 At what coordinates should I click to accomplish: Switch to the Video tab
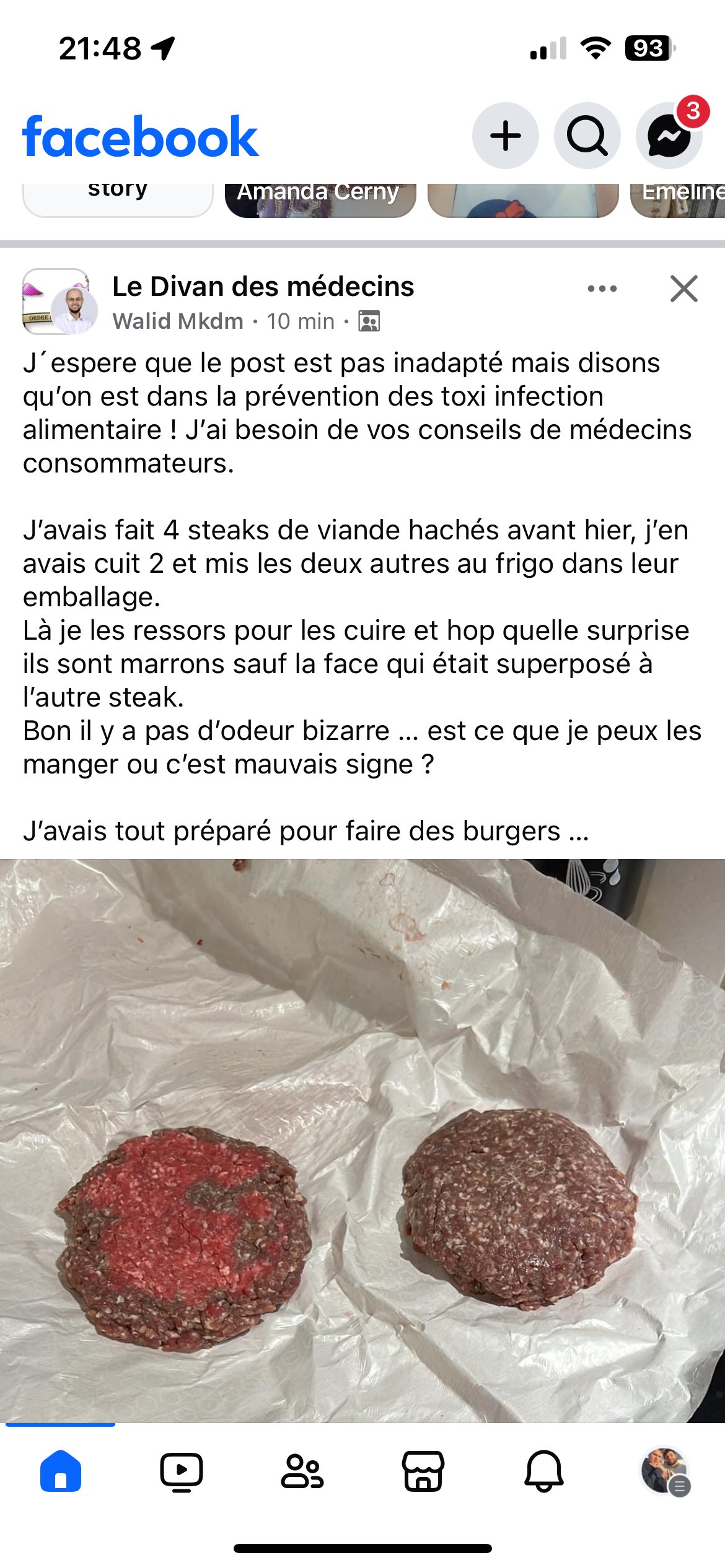181,1471
